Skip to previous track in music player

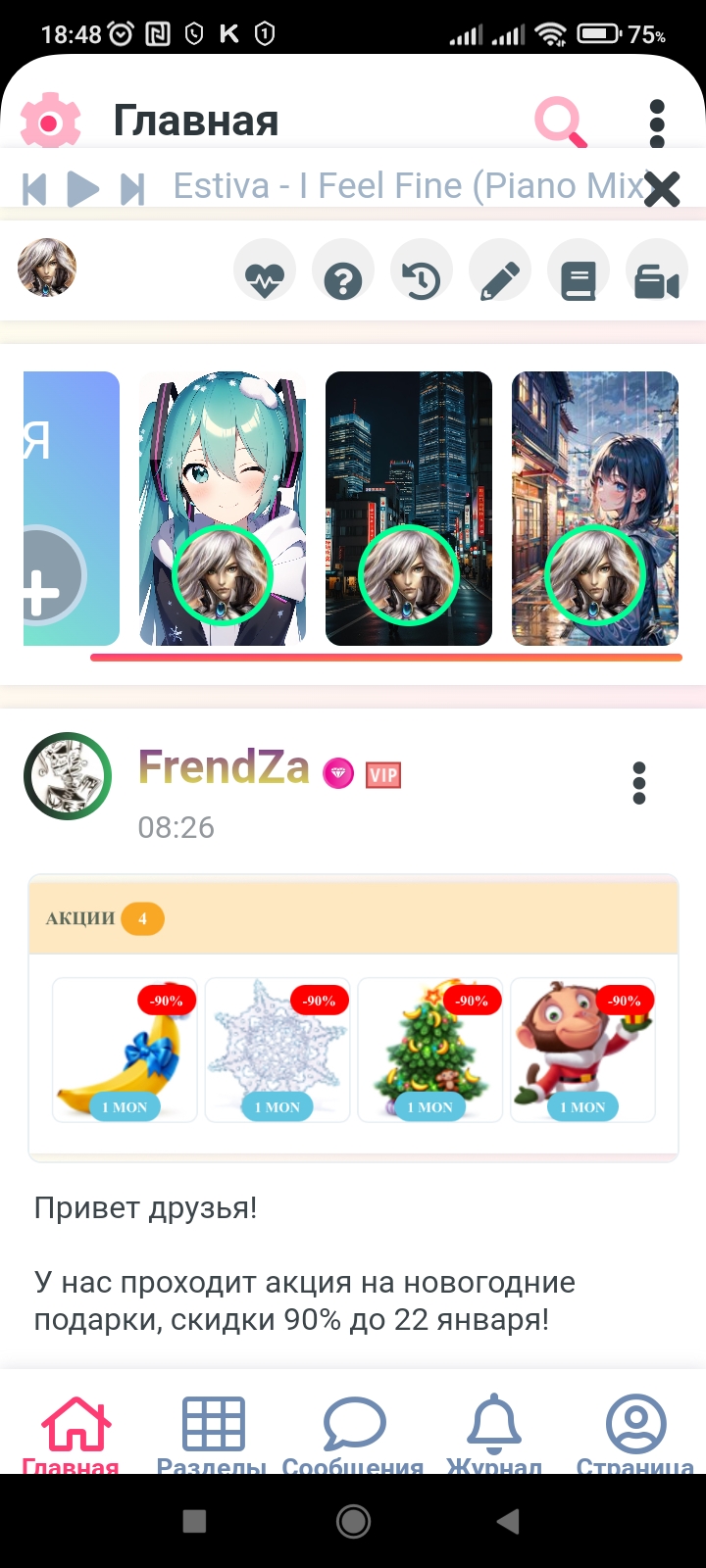34,188
